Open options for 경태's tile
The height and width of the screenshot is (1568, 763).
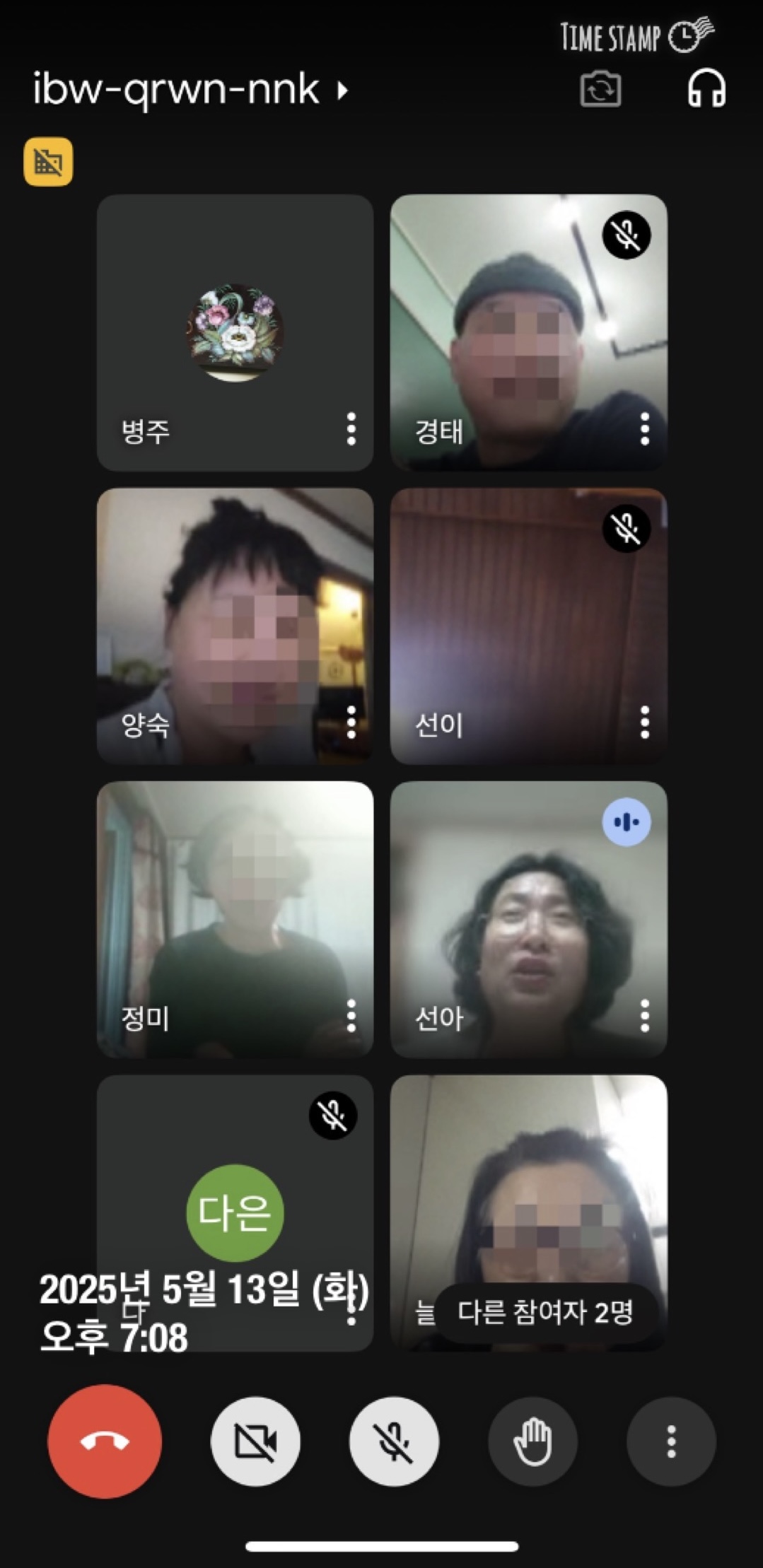pos(644,429)
